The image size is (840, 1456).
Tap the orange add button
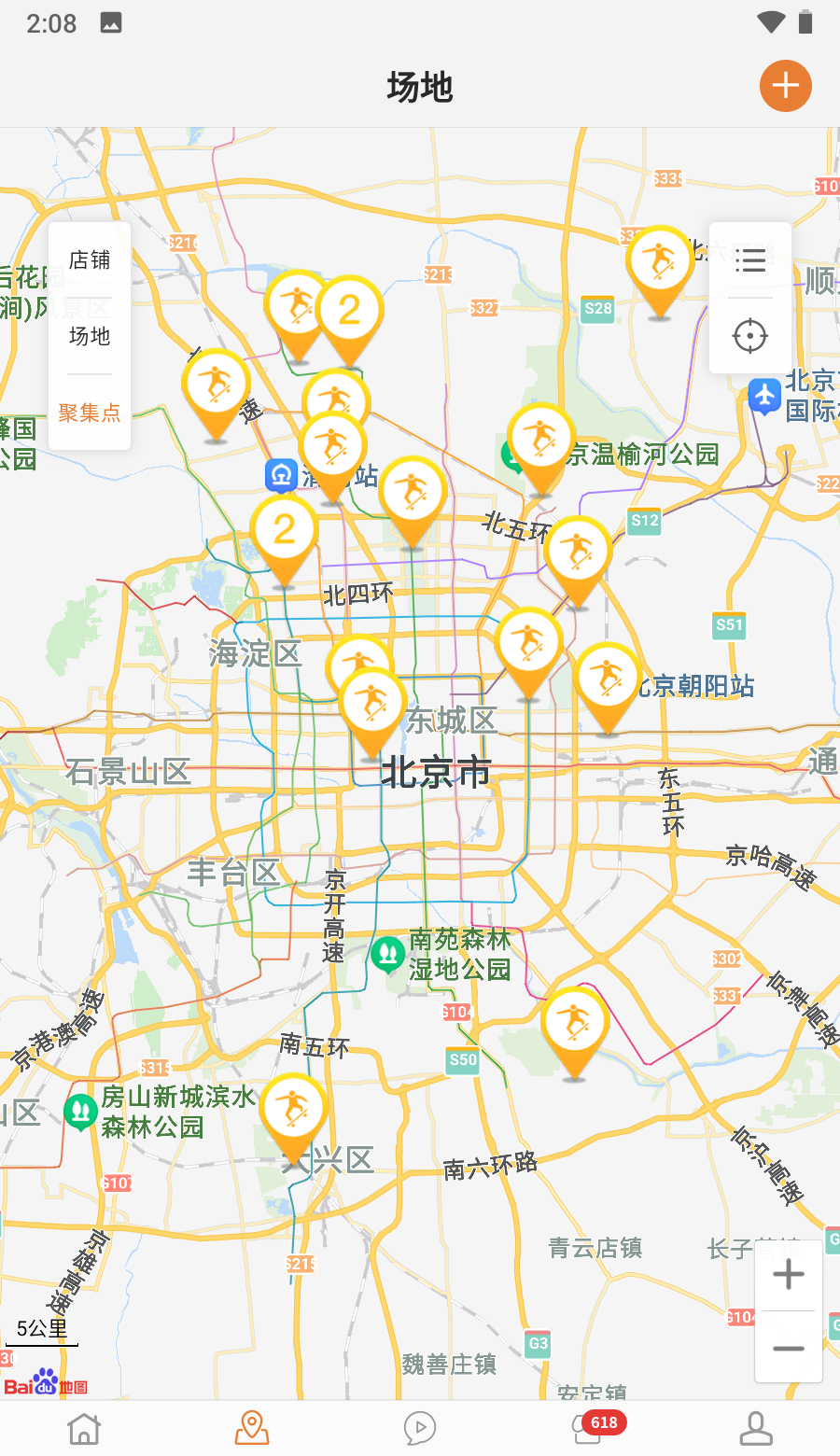(785, 86)
